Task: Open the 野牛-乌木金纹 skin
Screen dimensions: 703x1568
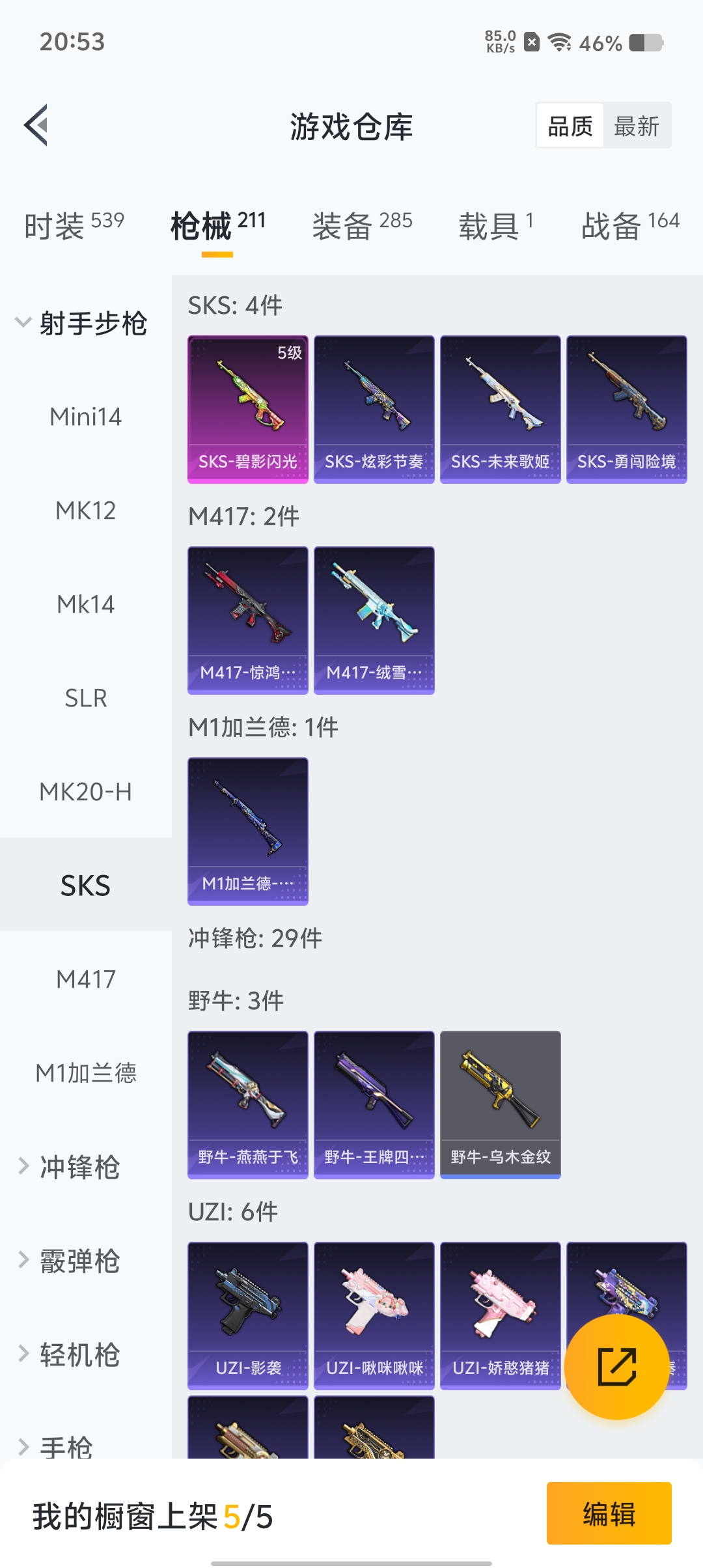Action: coord(501,1104)
